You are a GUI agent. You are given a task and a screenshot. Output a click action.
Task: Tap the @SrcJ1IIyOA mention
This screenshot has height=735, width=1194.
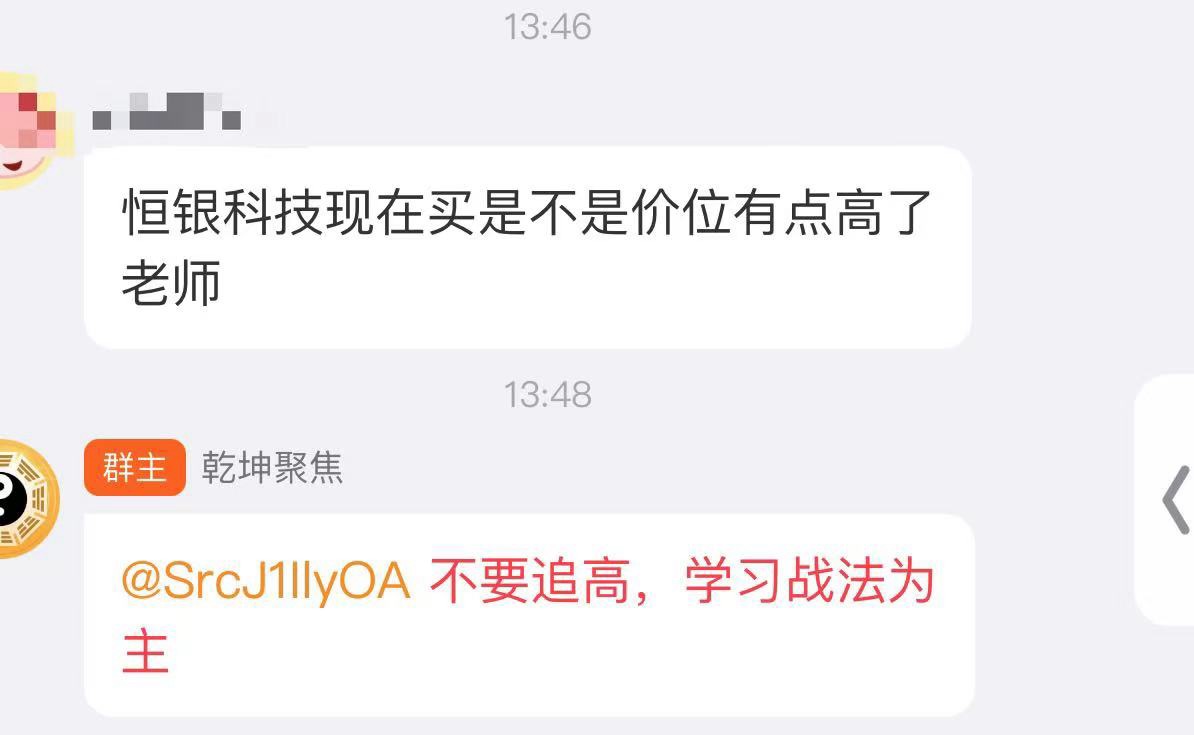(x=265, y=581)
